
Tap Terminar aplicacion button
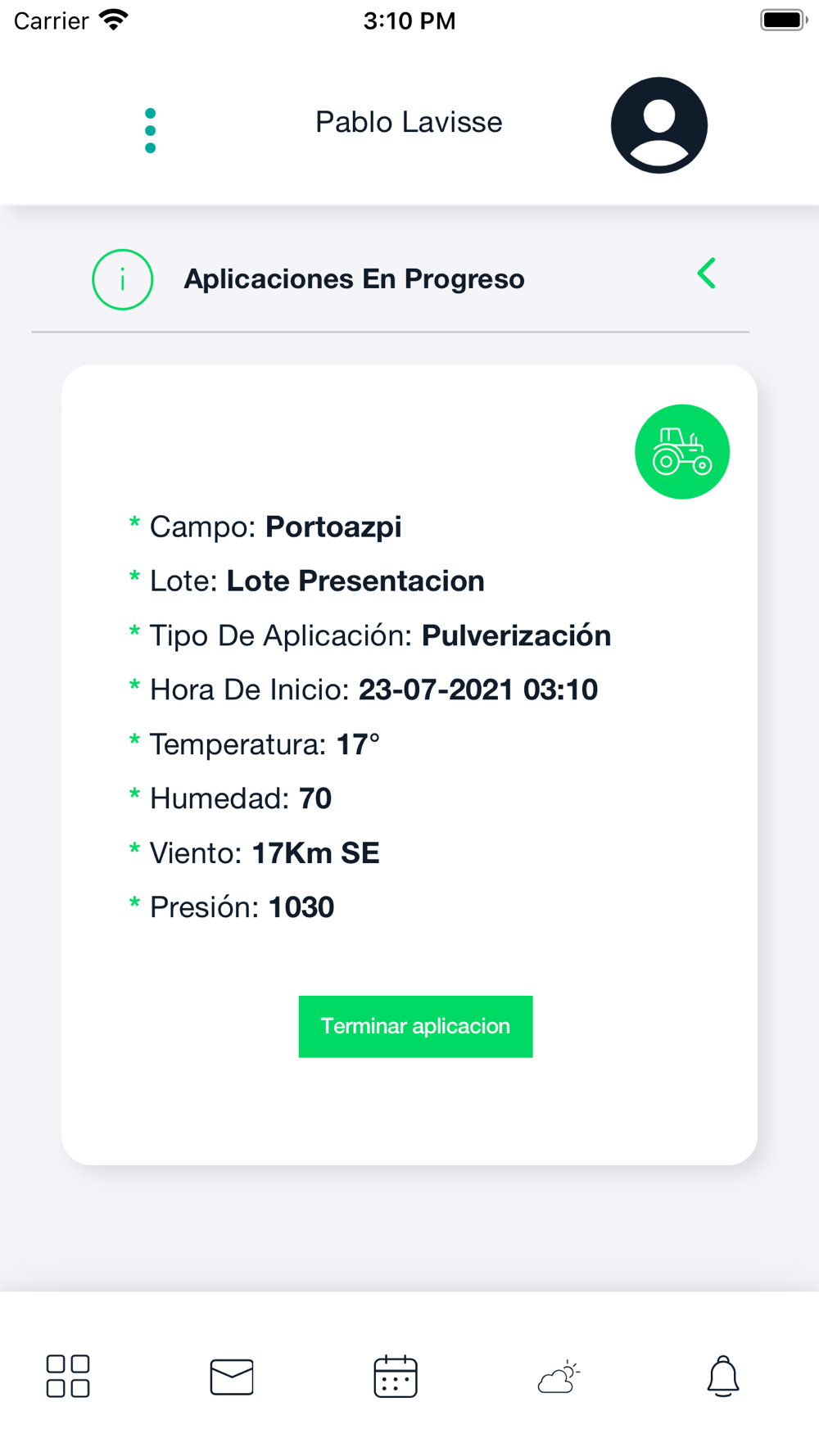pyautogui.click(x=415, y=1026)
